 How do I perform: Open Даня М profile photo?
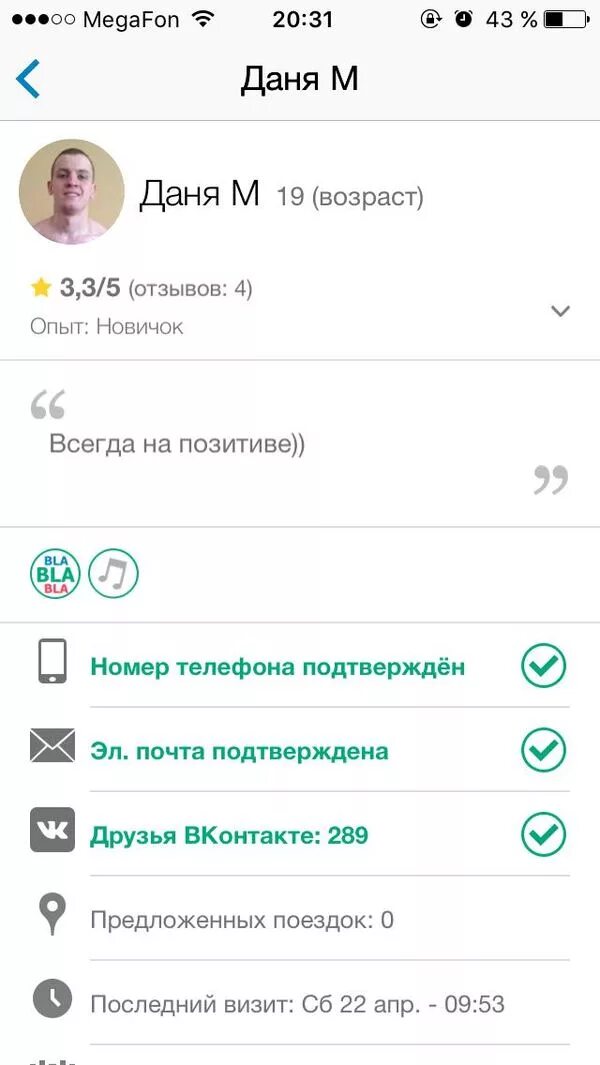(72, 192)
